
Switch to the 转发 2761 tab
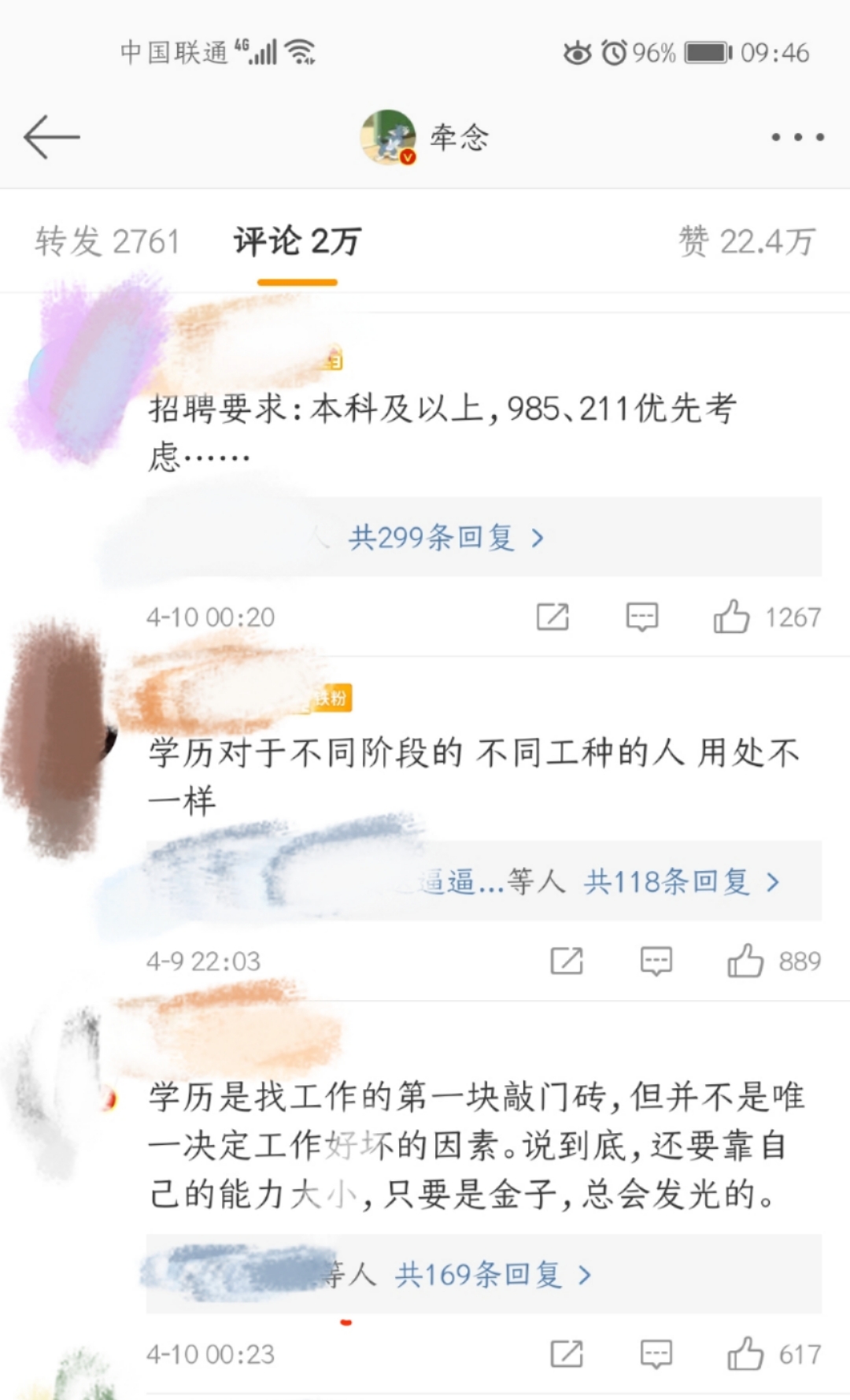[108, 241]
